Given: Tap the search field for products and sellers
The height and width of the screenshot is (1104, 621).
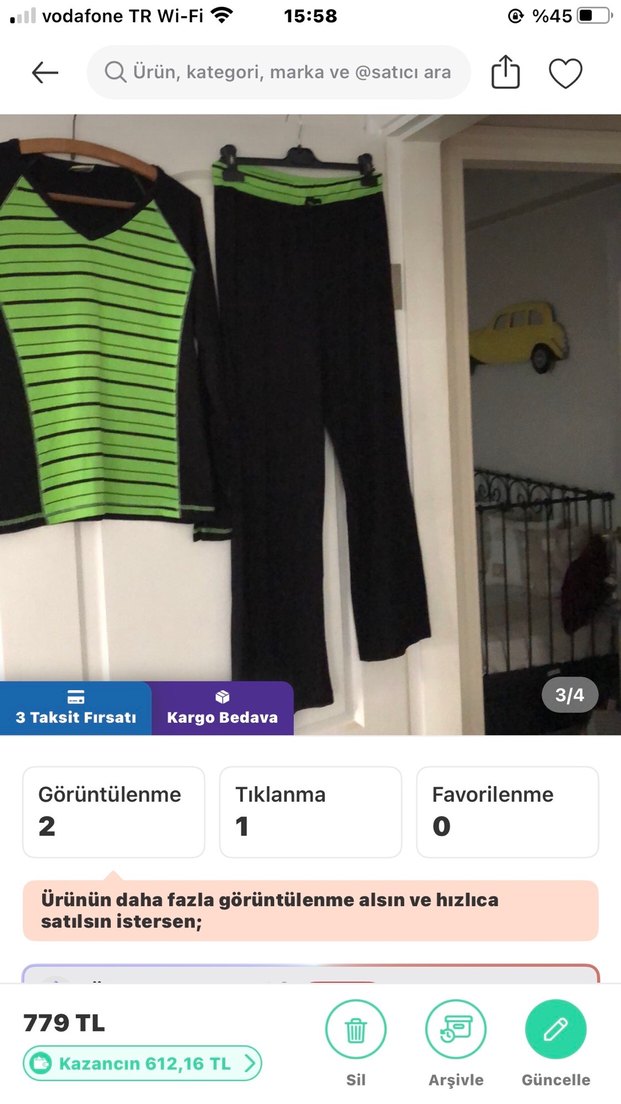Looking at the screenshot, I should (x=279, y=72).
